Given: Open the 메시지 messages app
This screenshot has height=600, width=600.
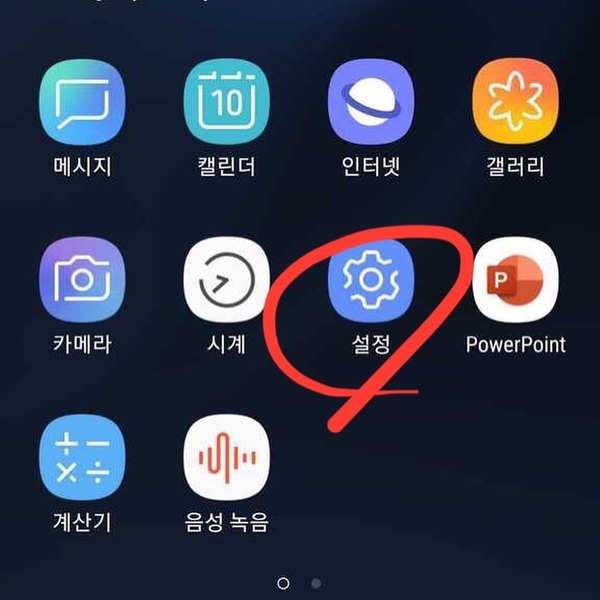Looking at the screenshot, I should [x=82, y=102].
